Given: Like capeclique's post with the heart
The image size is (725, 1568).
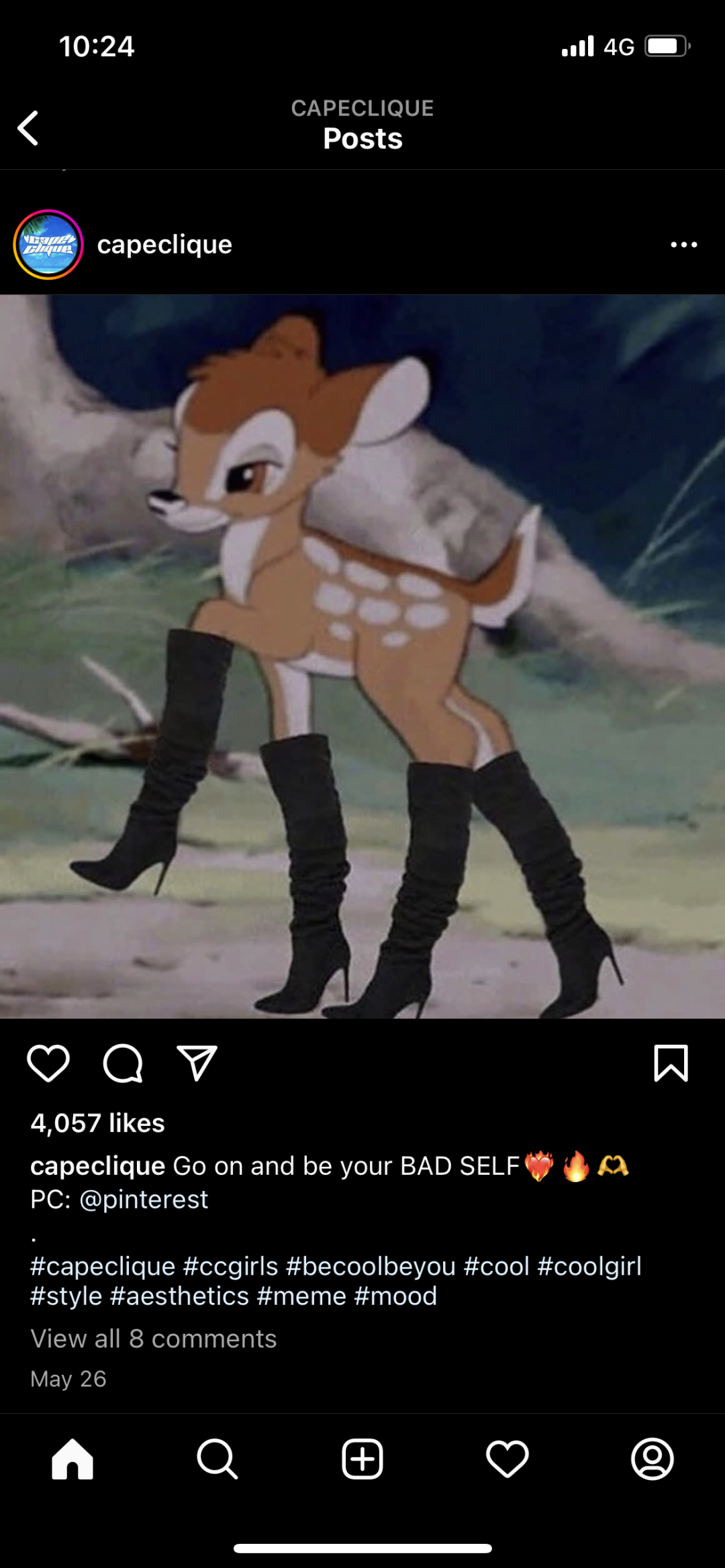Looking at the screenshot, I should (x=48, y=1063).
